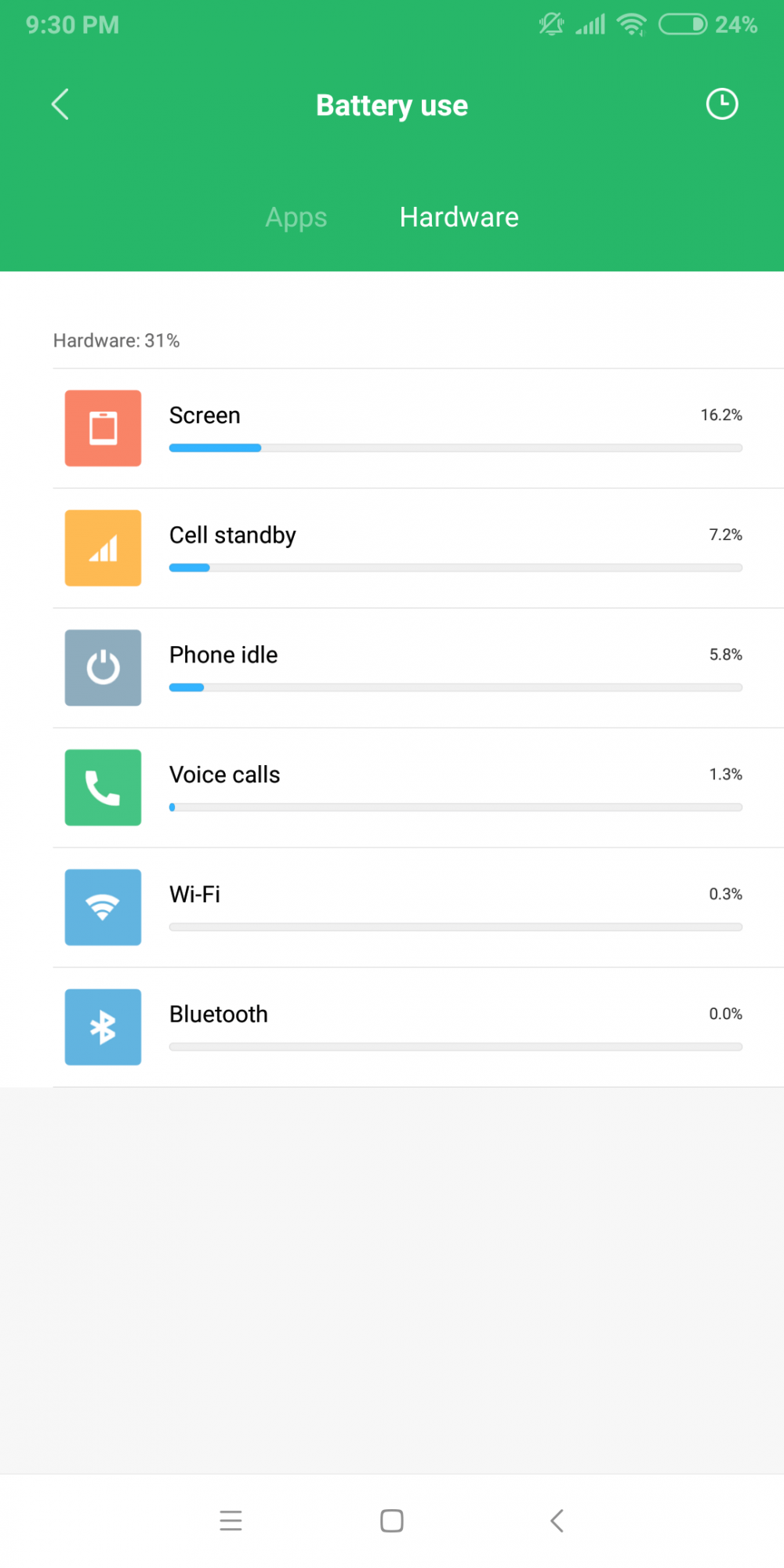Screen dimensions: 784x1568
Task: Open Screen battery usage details
Action: 419,428
